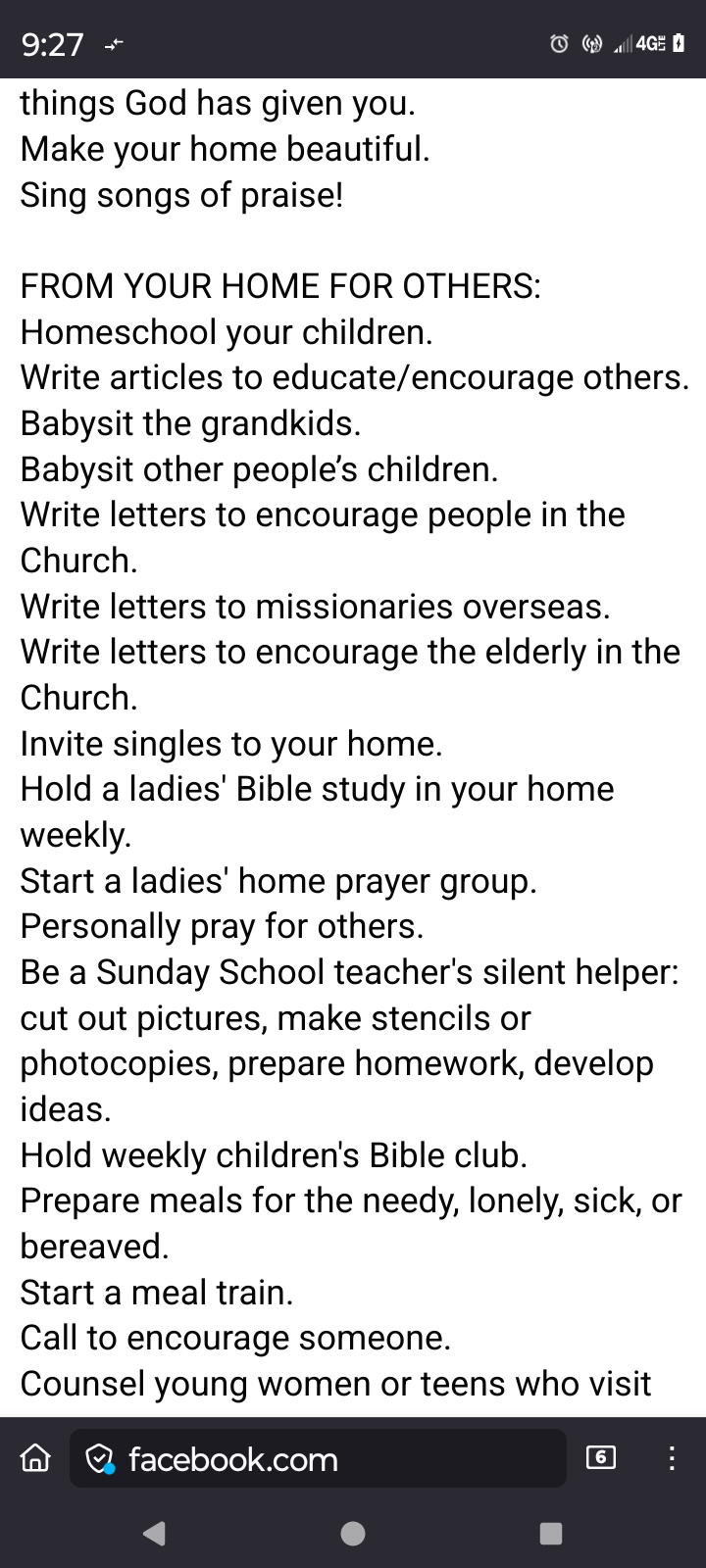
Task: Open the tab switcher showing 6 tabs
Action: pos(600,1458)
